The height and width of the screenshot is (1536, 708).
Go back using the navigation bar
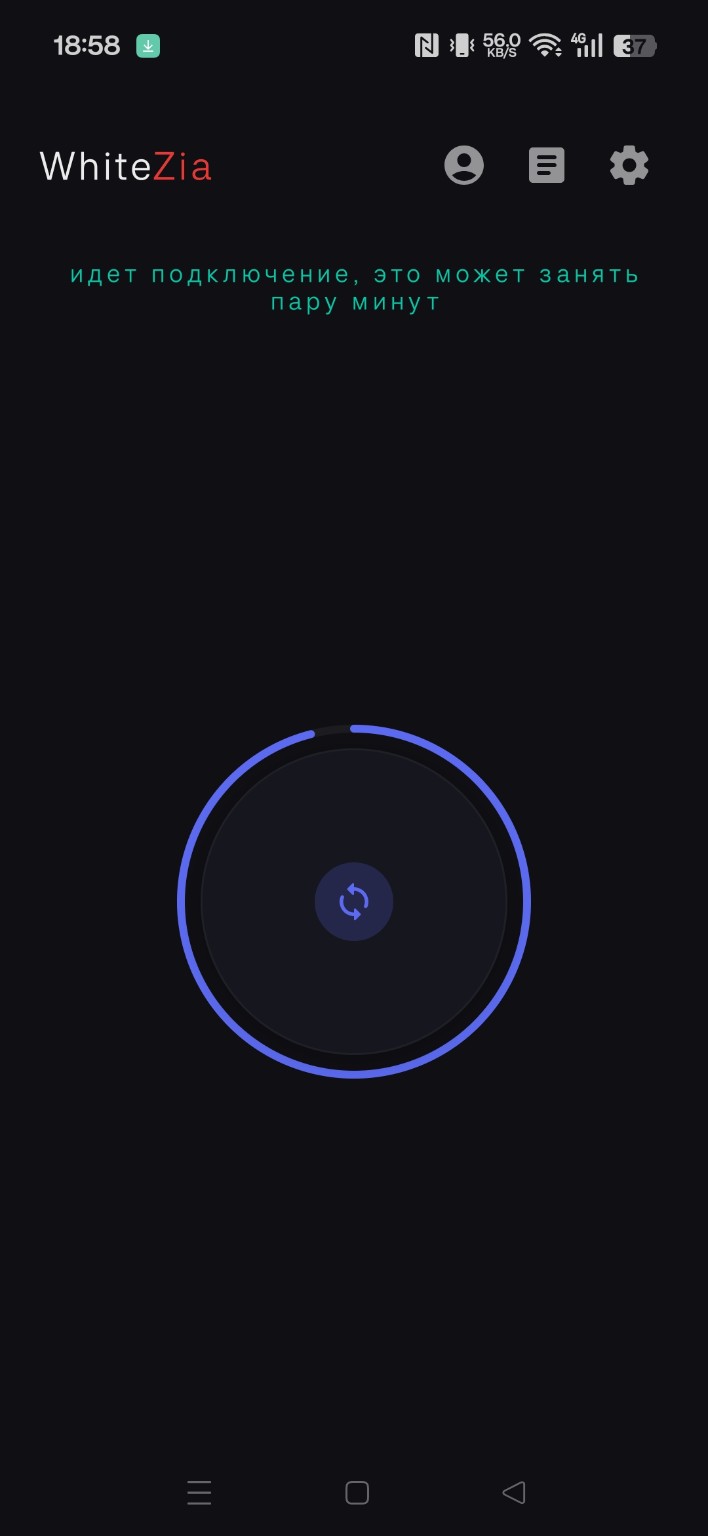[513, 1493]
